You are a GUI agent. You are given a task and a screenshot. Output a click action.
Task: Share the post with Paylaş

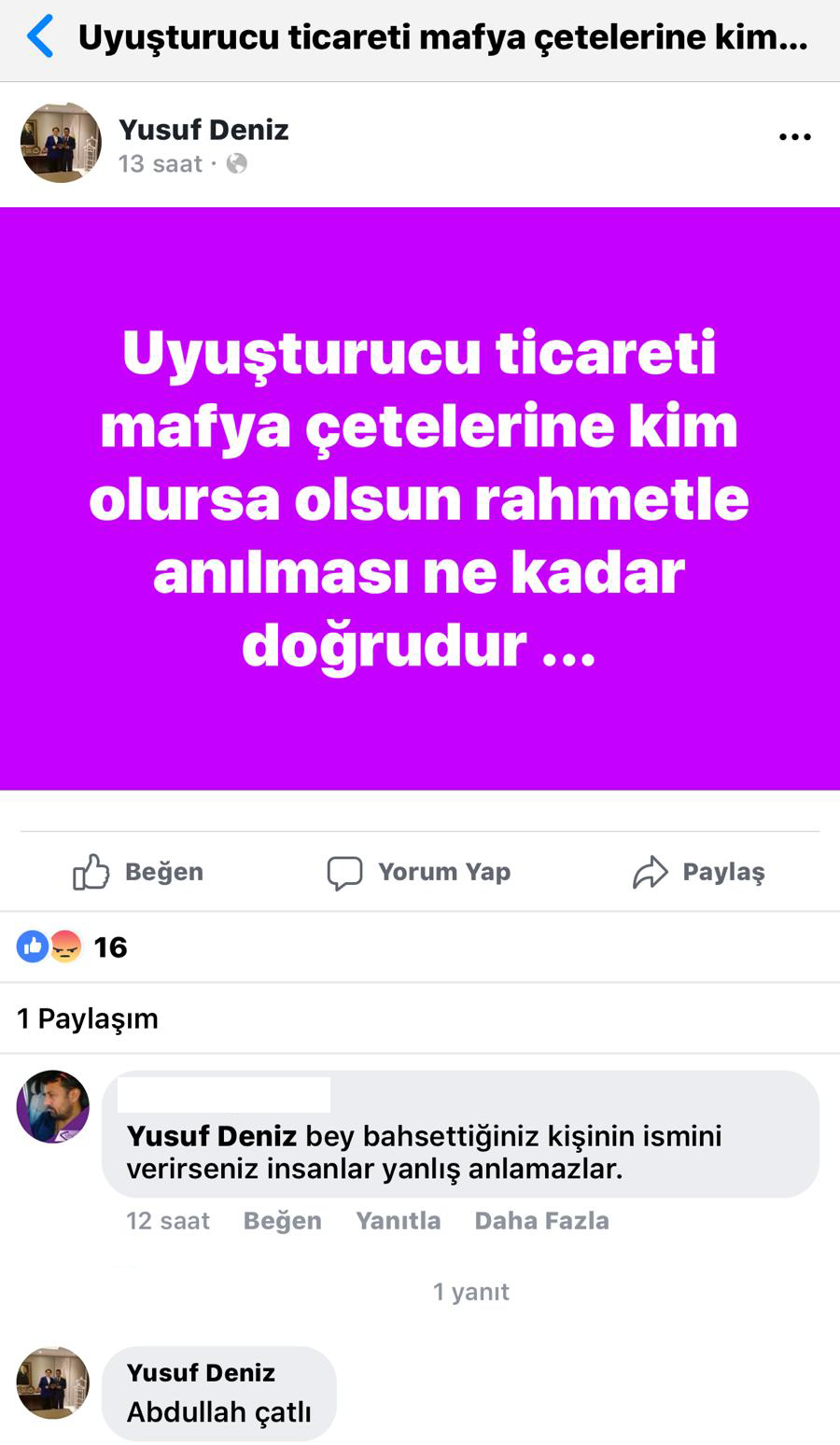pos(699,872)
